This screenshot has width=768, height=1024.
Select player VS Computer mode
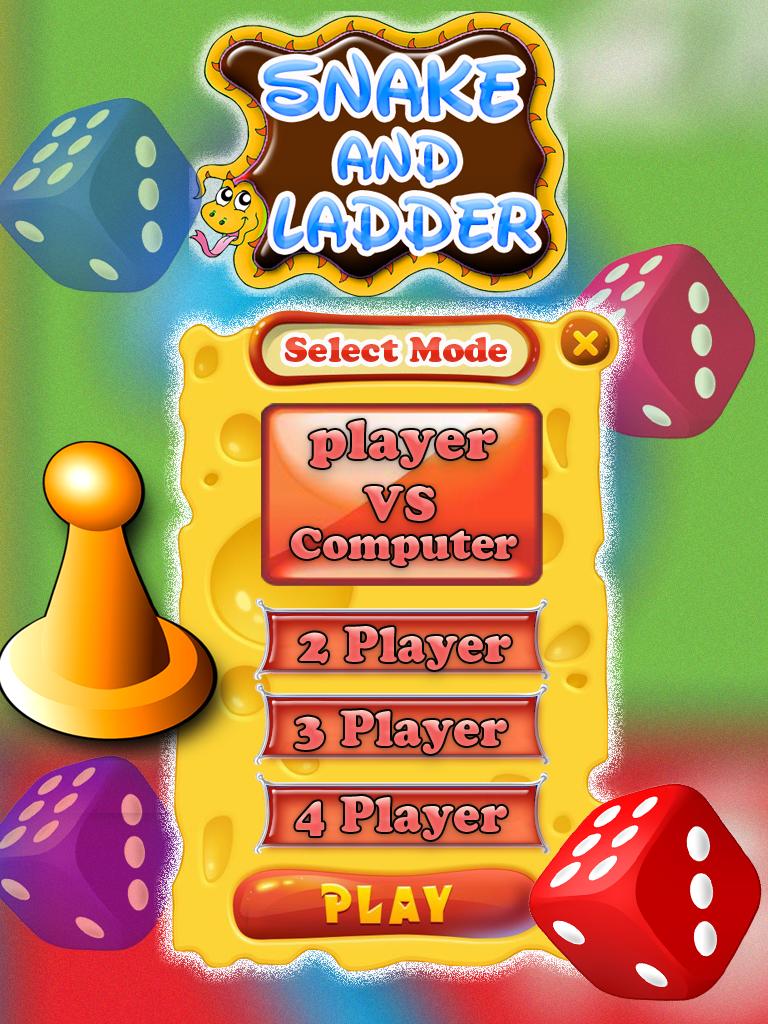click(401, 494)
